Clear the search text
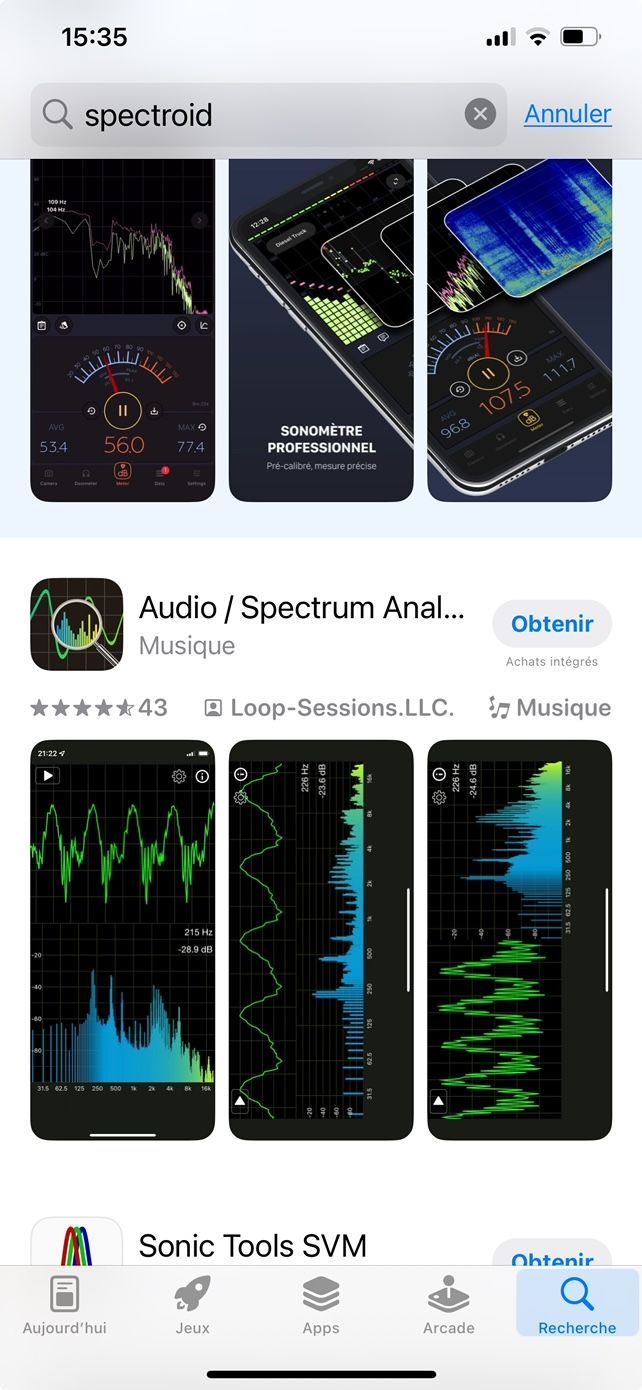This screenshot has height=1390, width=642. [480, 114]
